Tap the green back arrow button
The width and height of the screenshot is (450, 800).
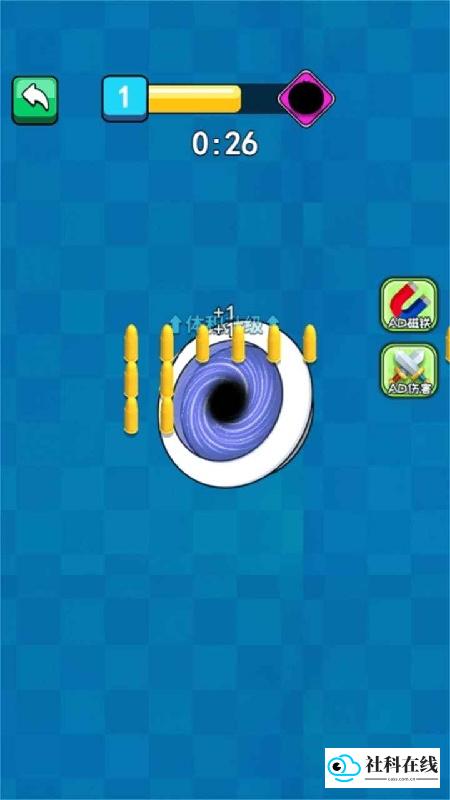point(35,100)
